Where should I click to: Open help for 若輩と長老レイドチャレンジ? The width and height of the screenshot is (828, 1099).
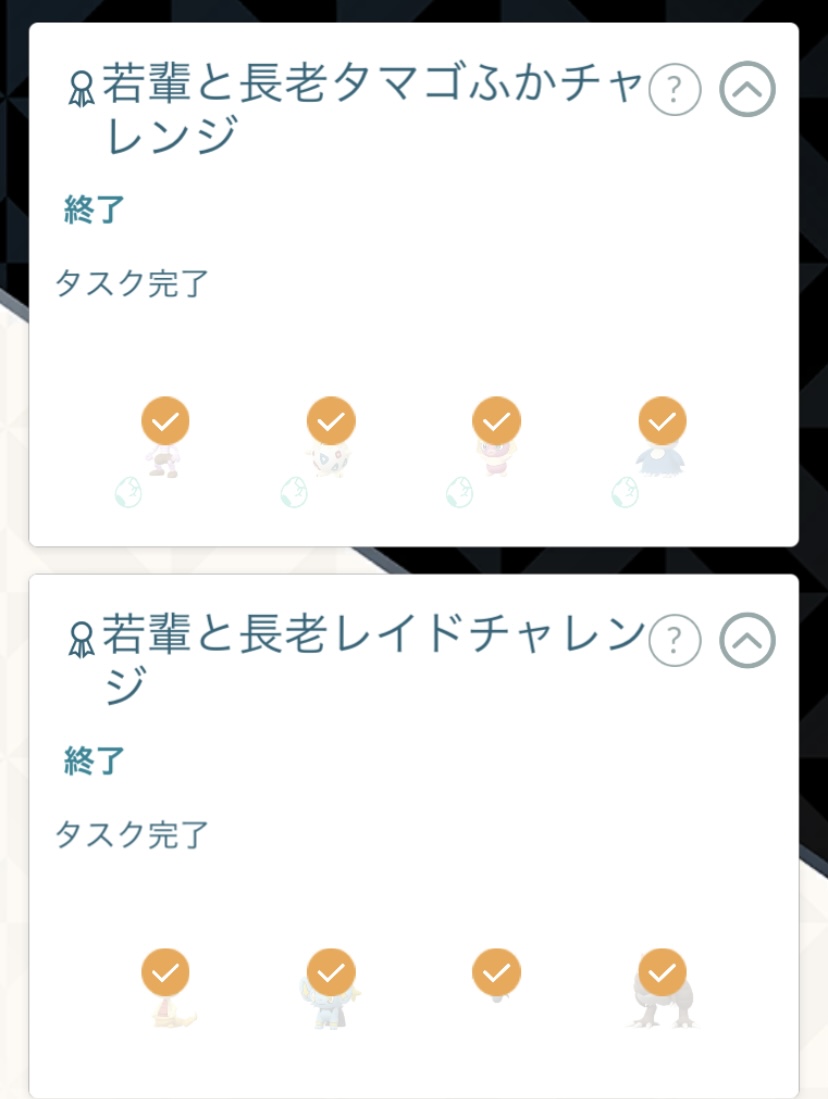coord(675,640)
